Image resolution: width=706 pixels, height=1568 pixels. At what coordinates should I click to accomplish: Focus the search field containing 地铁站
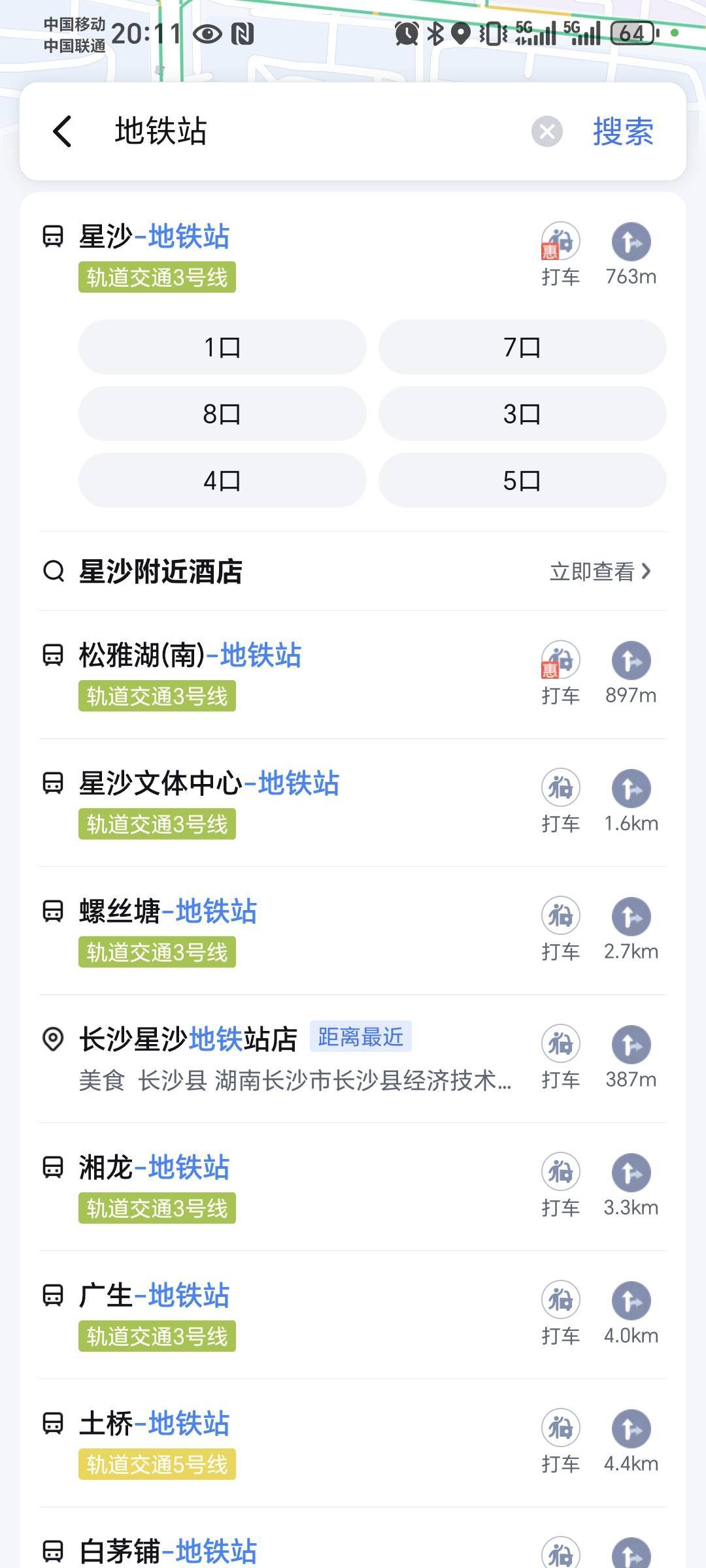point(314,131)
